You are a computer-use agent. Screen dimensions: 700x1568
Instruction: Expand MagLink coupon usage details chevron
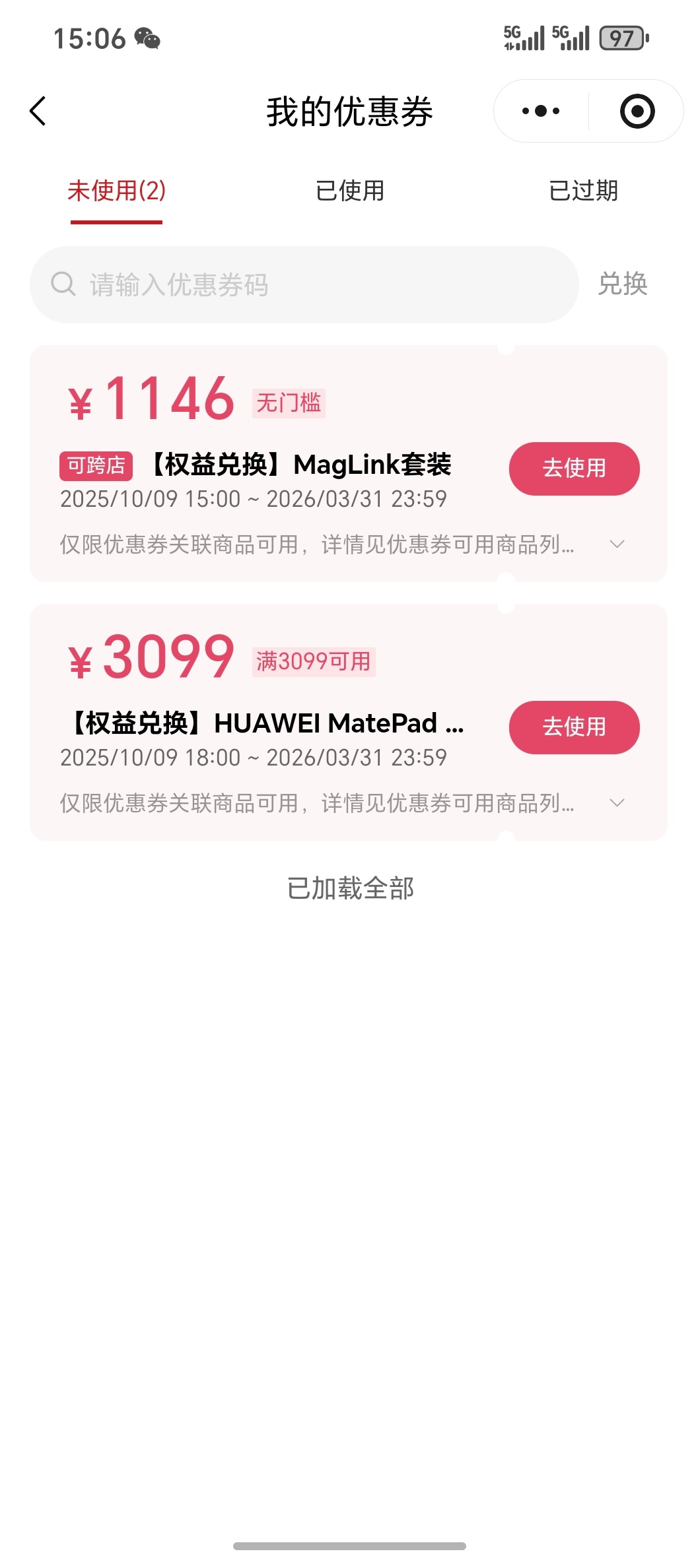tap(615, 544)
